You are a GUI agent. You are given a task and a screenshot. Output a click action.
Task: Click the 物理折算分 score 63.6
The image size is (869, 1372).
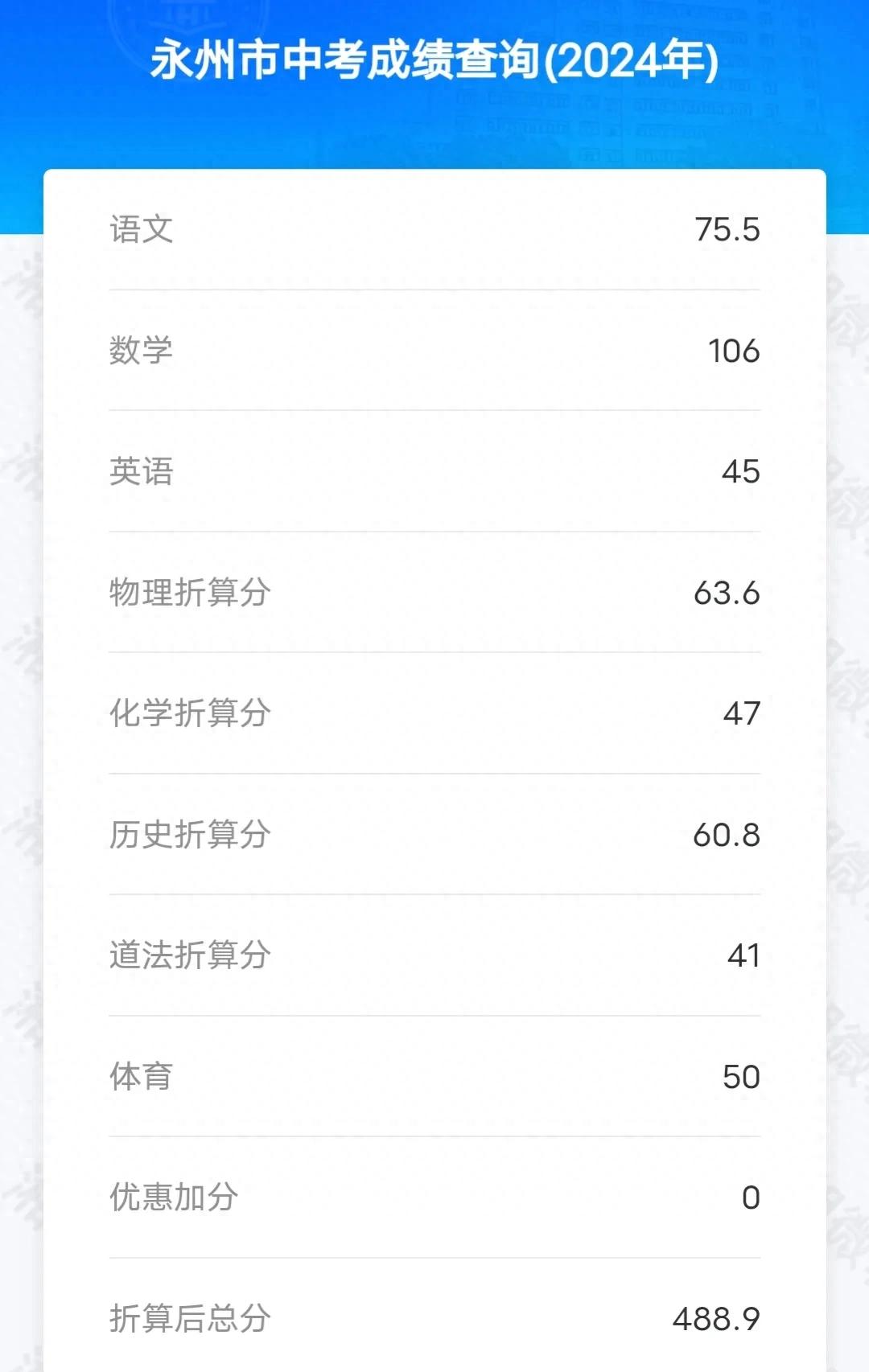(x=726, y=593)
